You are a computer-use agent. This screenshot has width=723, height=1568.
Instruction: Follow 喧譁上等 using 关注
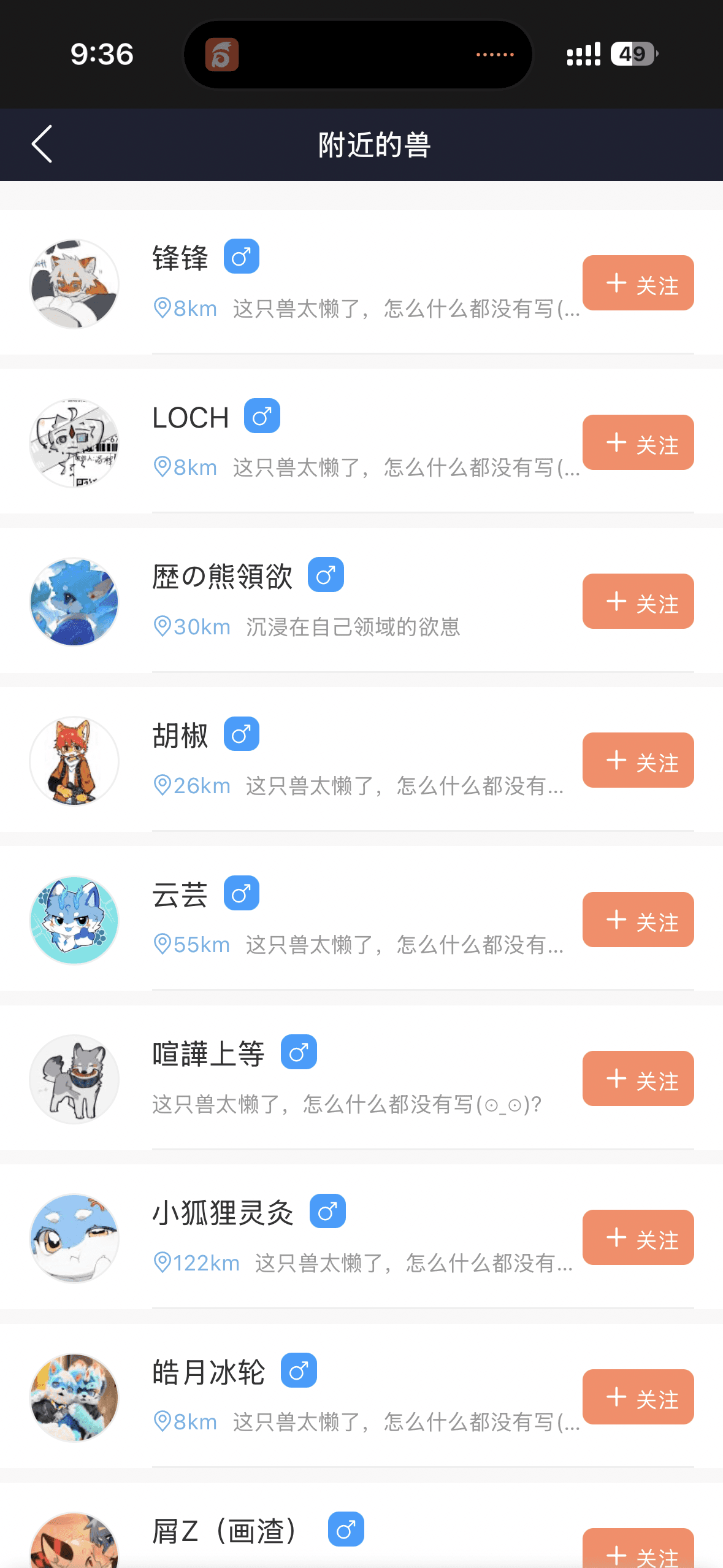tap(638, 1078)
